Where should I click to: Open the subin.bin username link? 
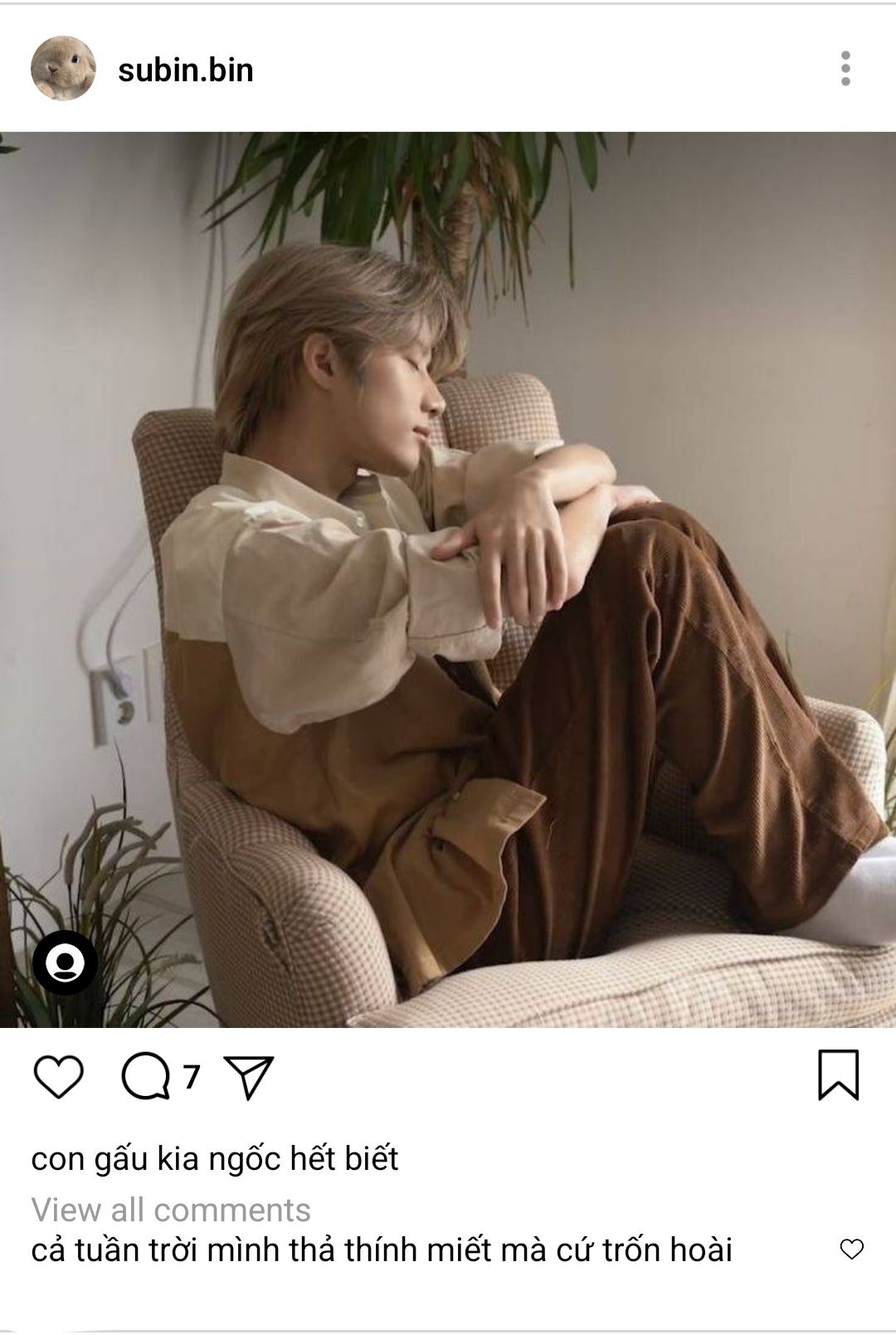tap(186, 70)
